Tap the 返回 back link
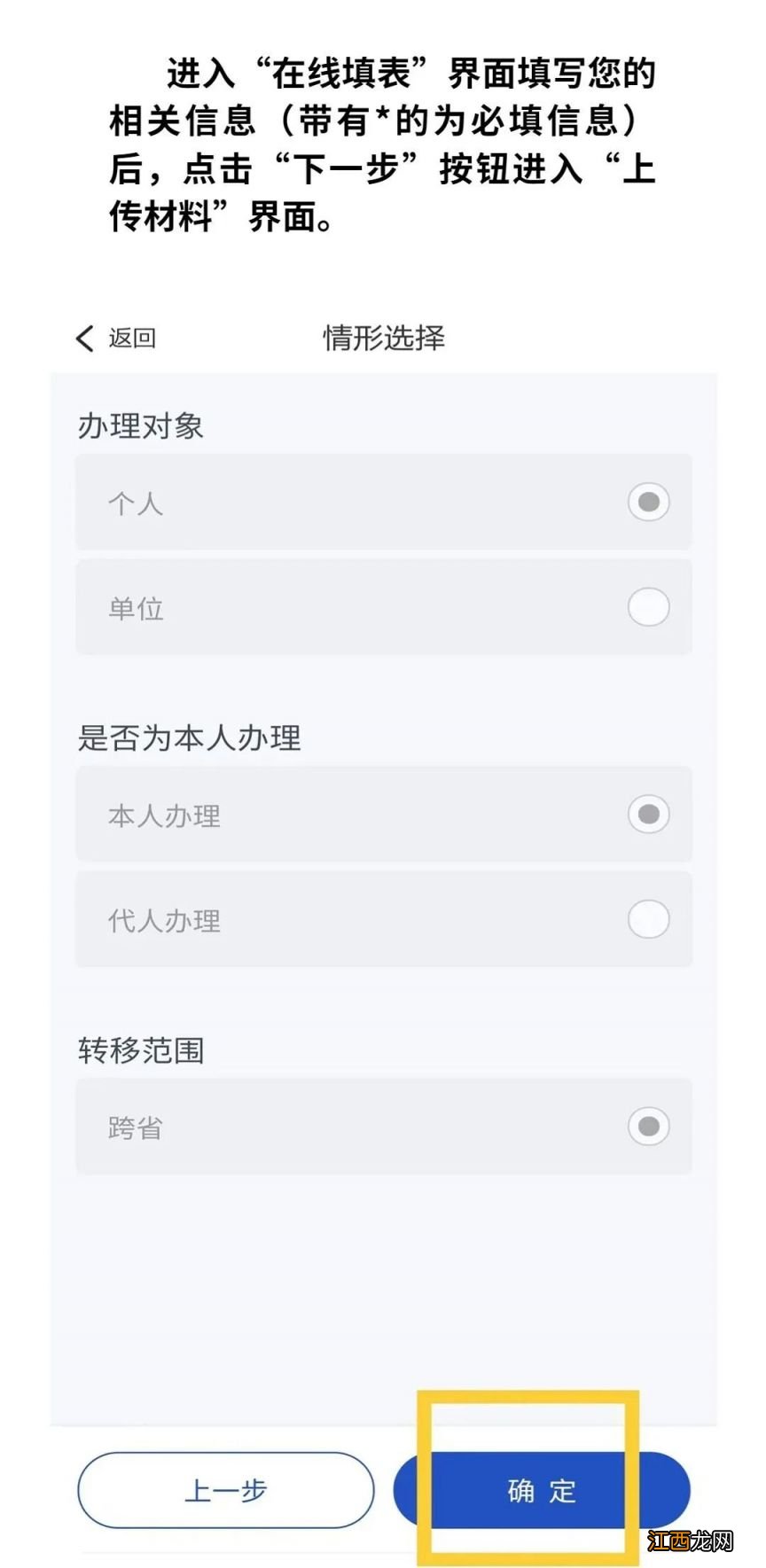The width and height of the screenshot is (766, 1568). click(x=131, y=338)
